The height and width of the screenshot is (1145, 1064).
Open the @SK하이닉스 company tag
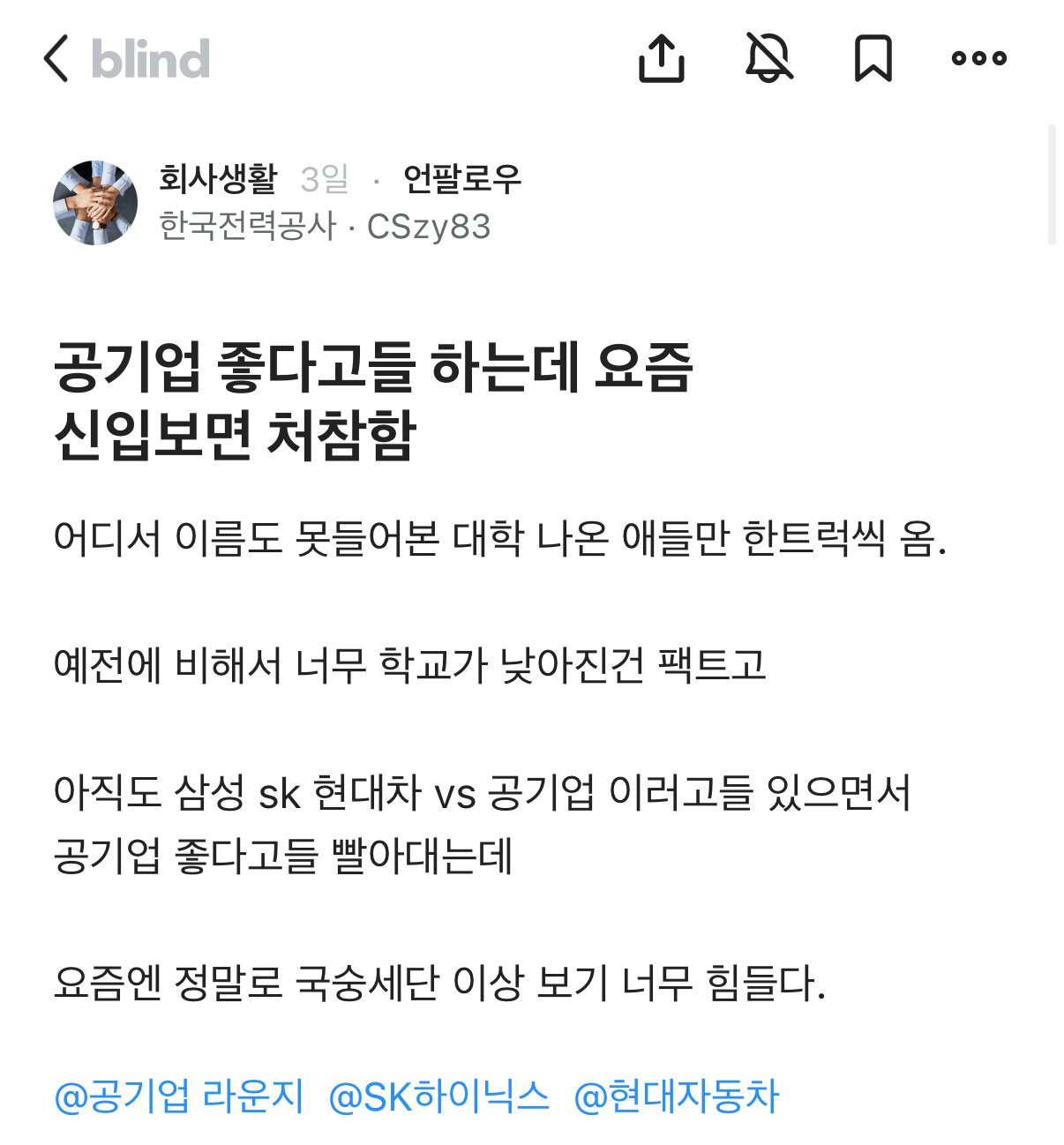tap(438, 1096)
